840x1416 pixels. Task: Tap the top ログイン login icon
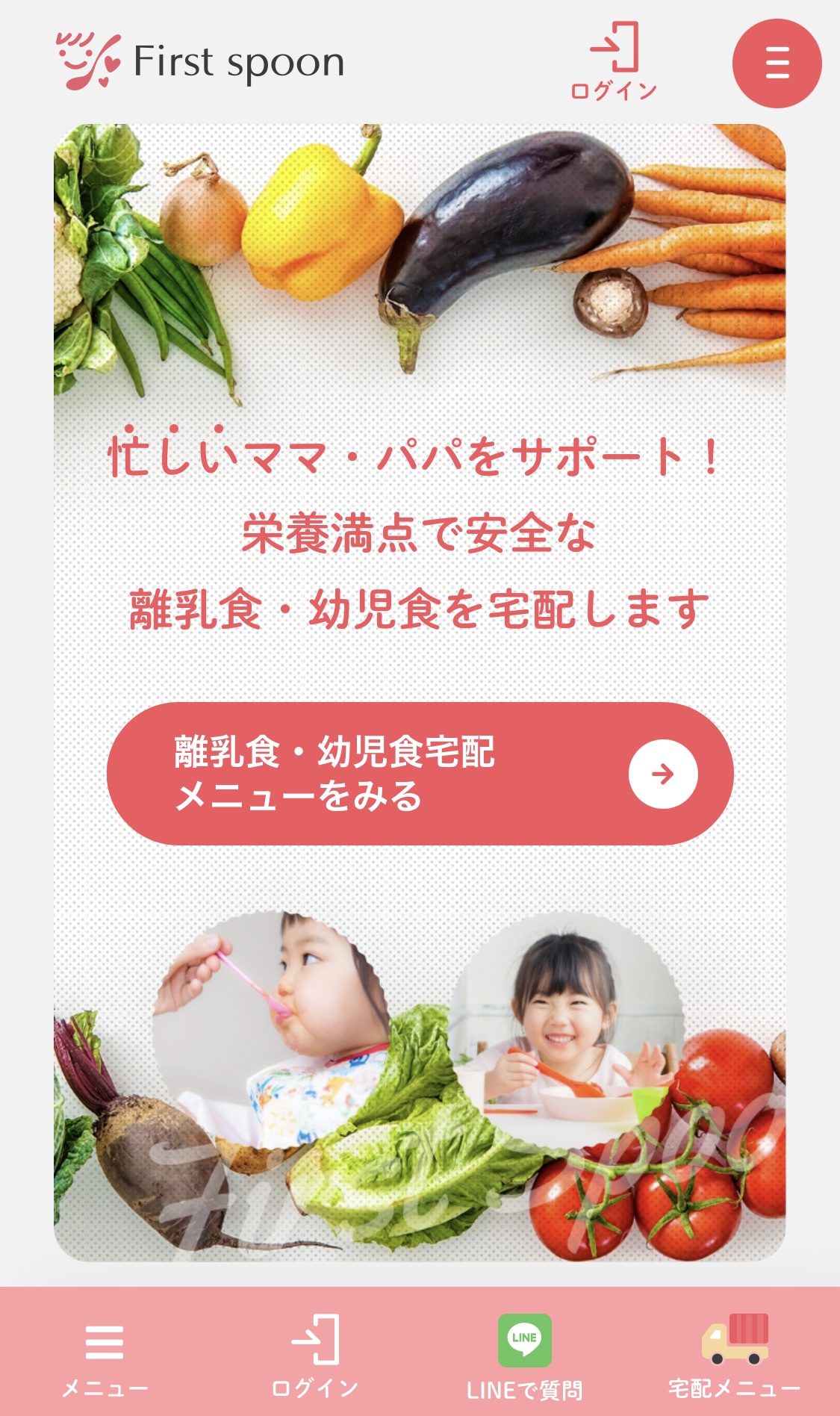tap(614, 61)
